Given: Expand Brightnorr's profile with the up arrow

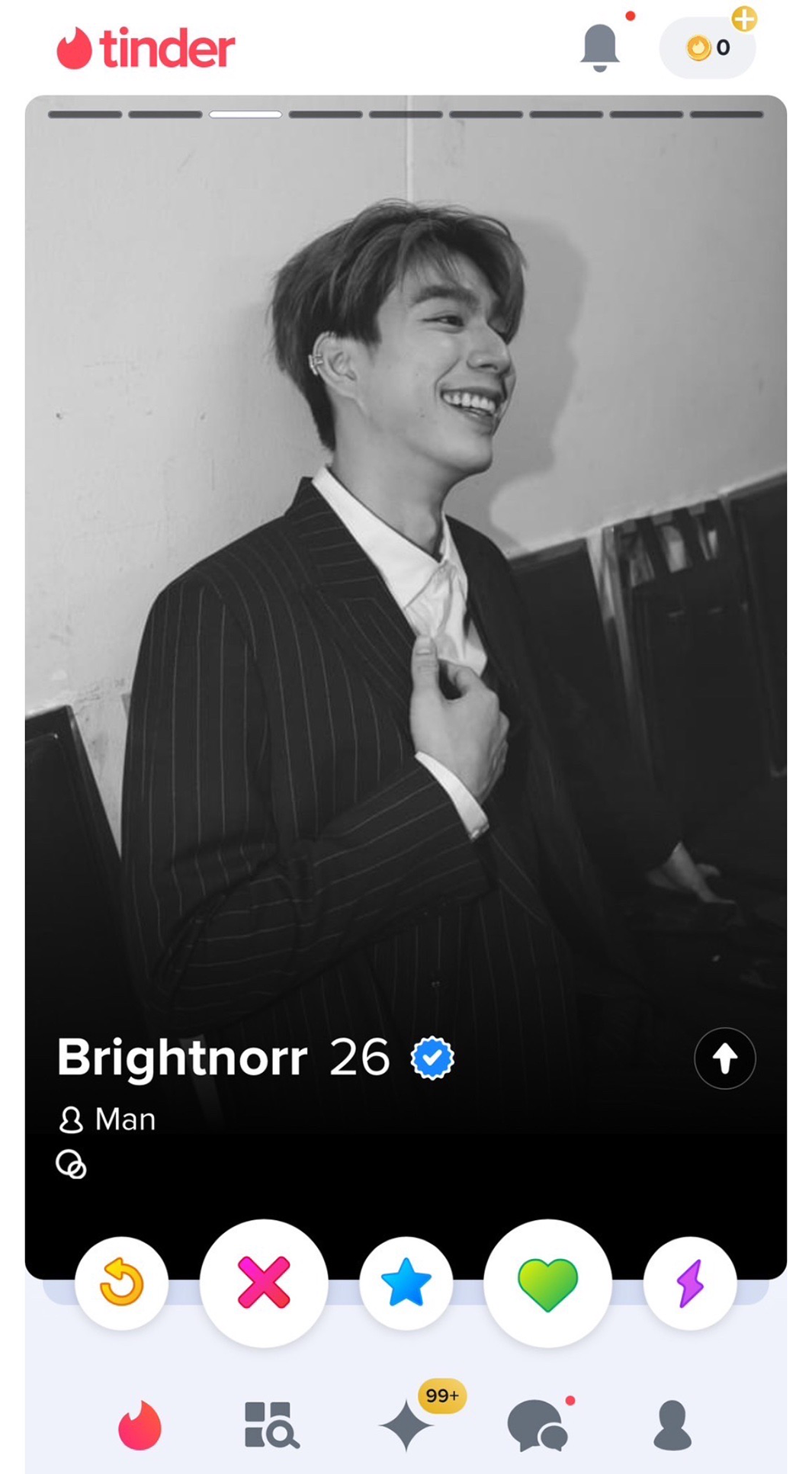Looking at the screenshot, I should point(724,1058).
